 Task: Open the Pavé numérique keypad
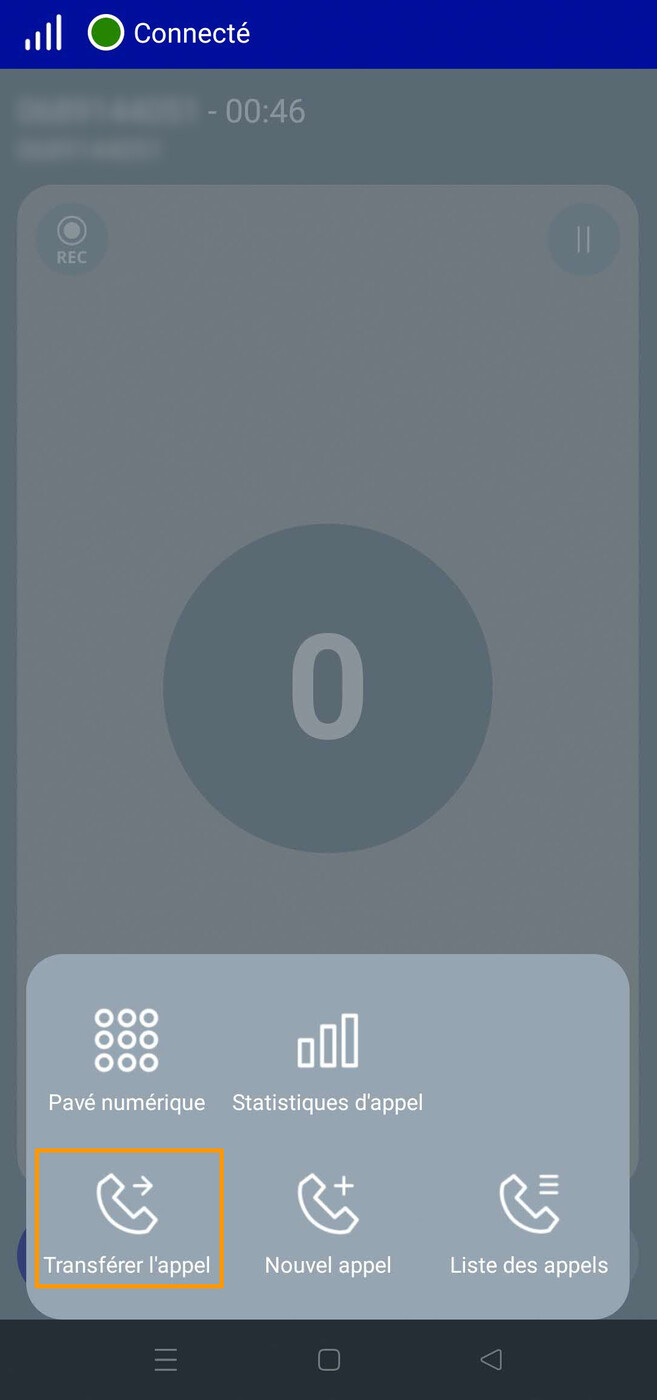pyautogui.click(x=127, y=1060)
